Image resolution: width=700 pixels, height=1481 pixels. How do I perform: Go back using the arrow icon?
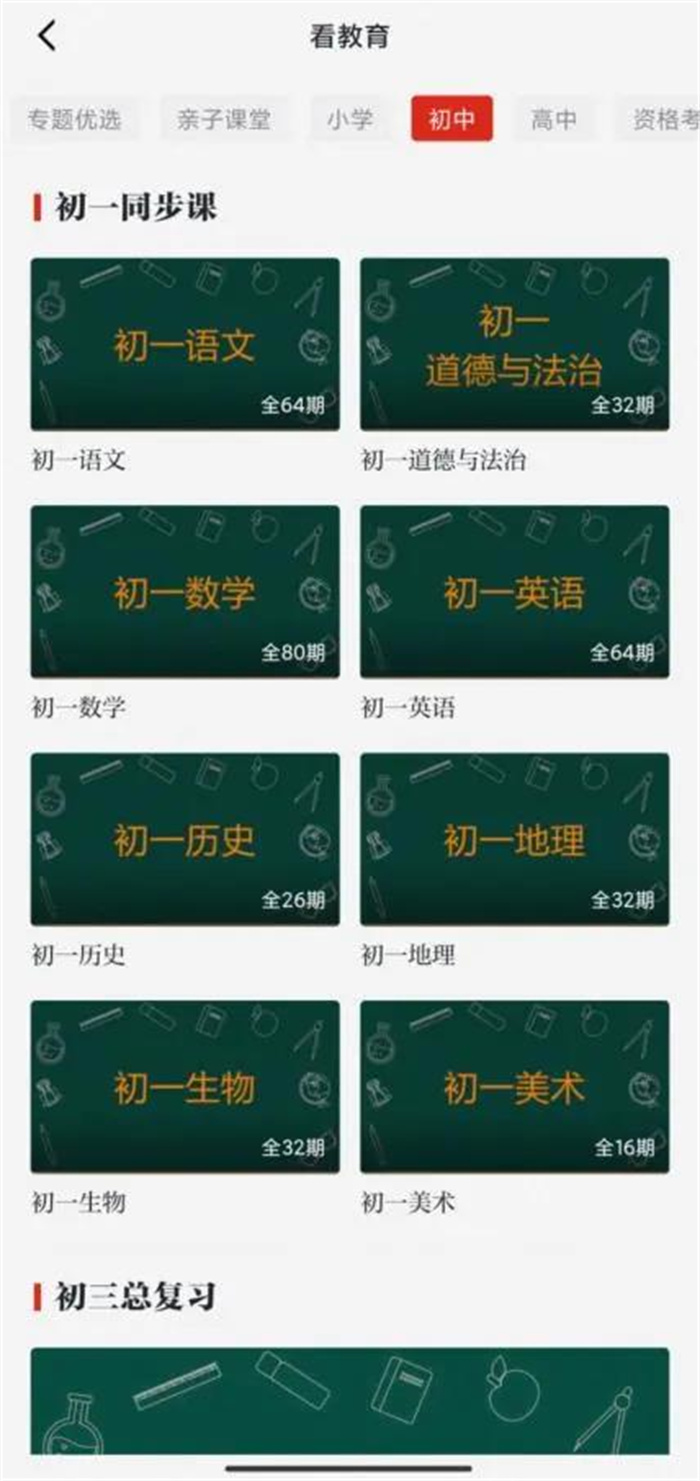(47, 37)
